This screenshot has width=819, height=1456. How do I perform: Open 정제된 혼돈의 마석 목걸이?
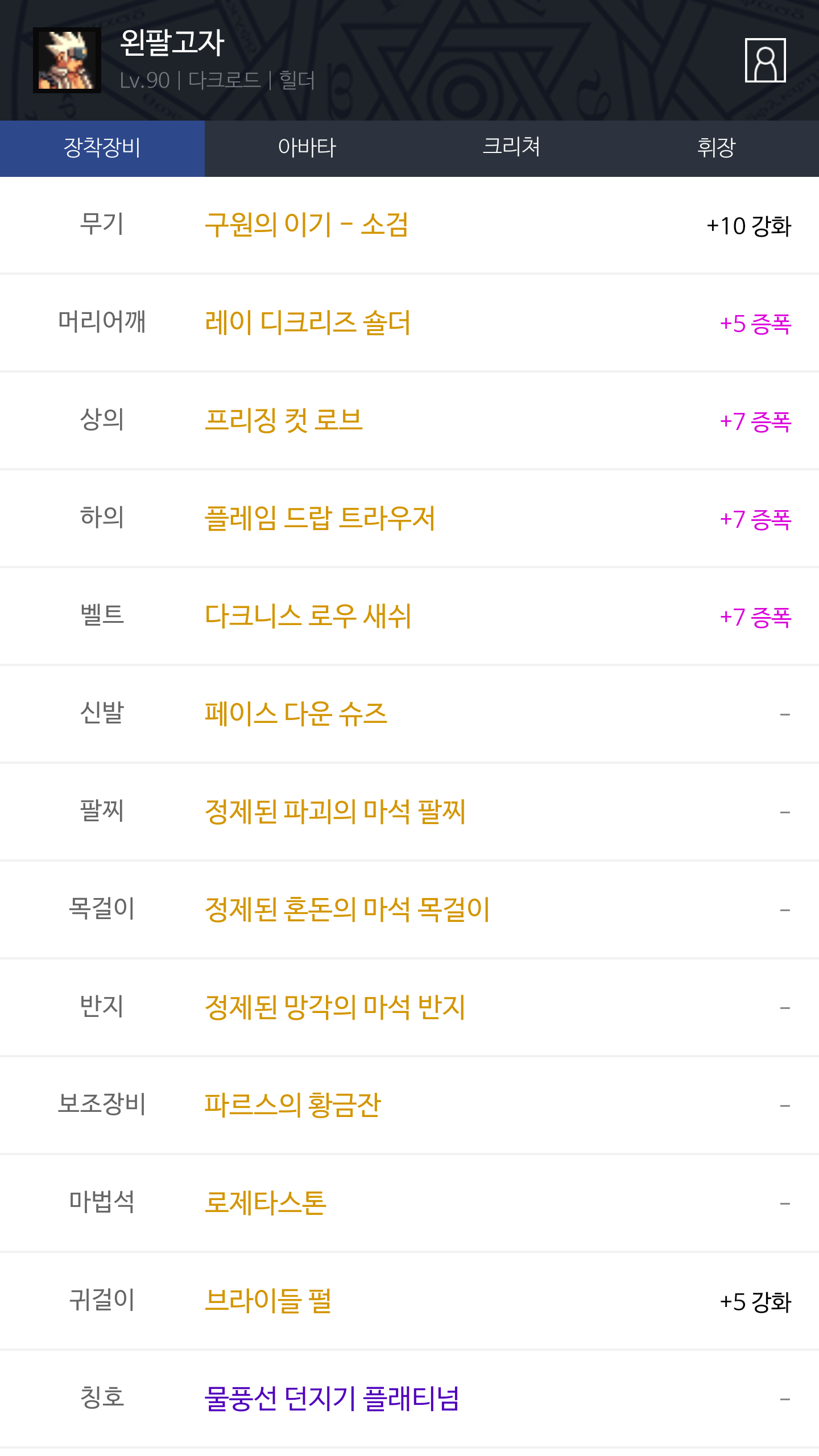click(x=347, y=910)
